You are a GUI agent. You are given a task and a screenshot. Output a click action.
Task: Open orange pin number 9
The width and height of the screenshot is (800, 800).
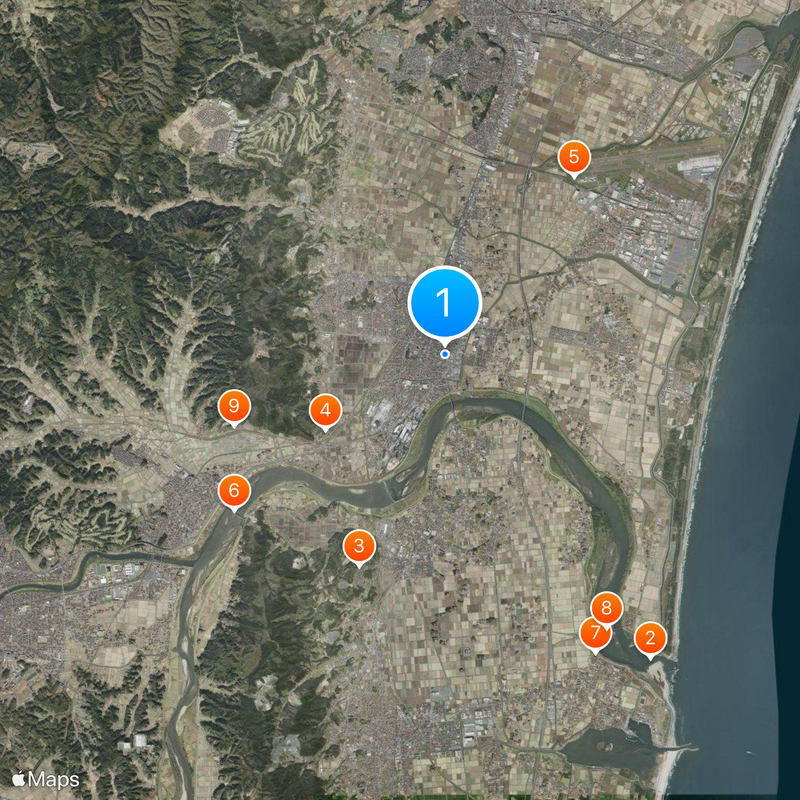[234, 405]
